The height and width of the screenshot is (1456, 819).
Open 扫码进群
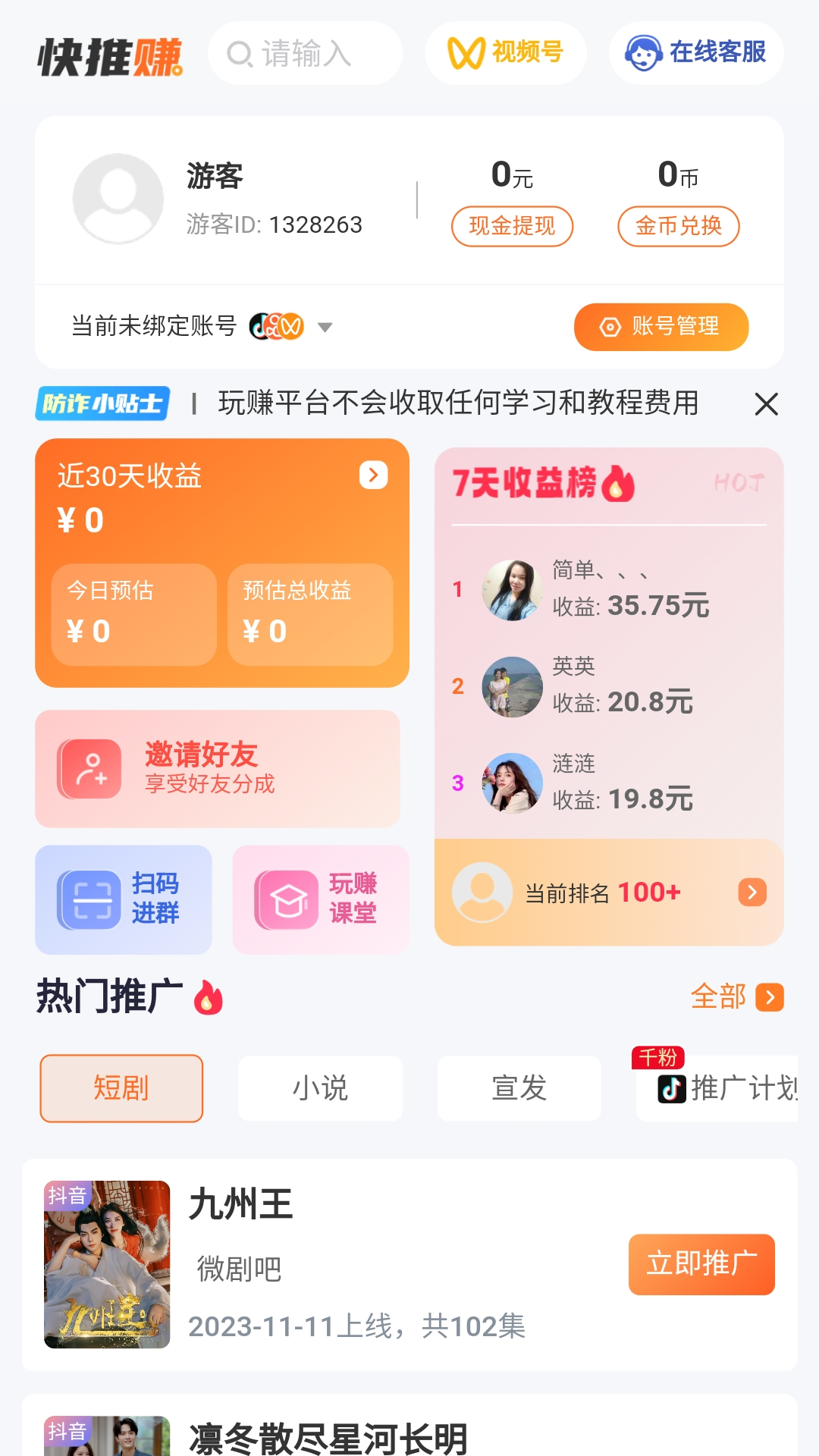[x=123, y=899]
